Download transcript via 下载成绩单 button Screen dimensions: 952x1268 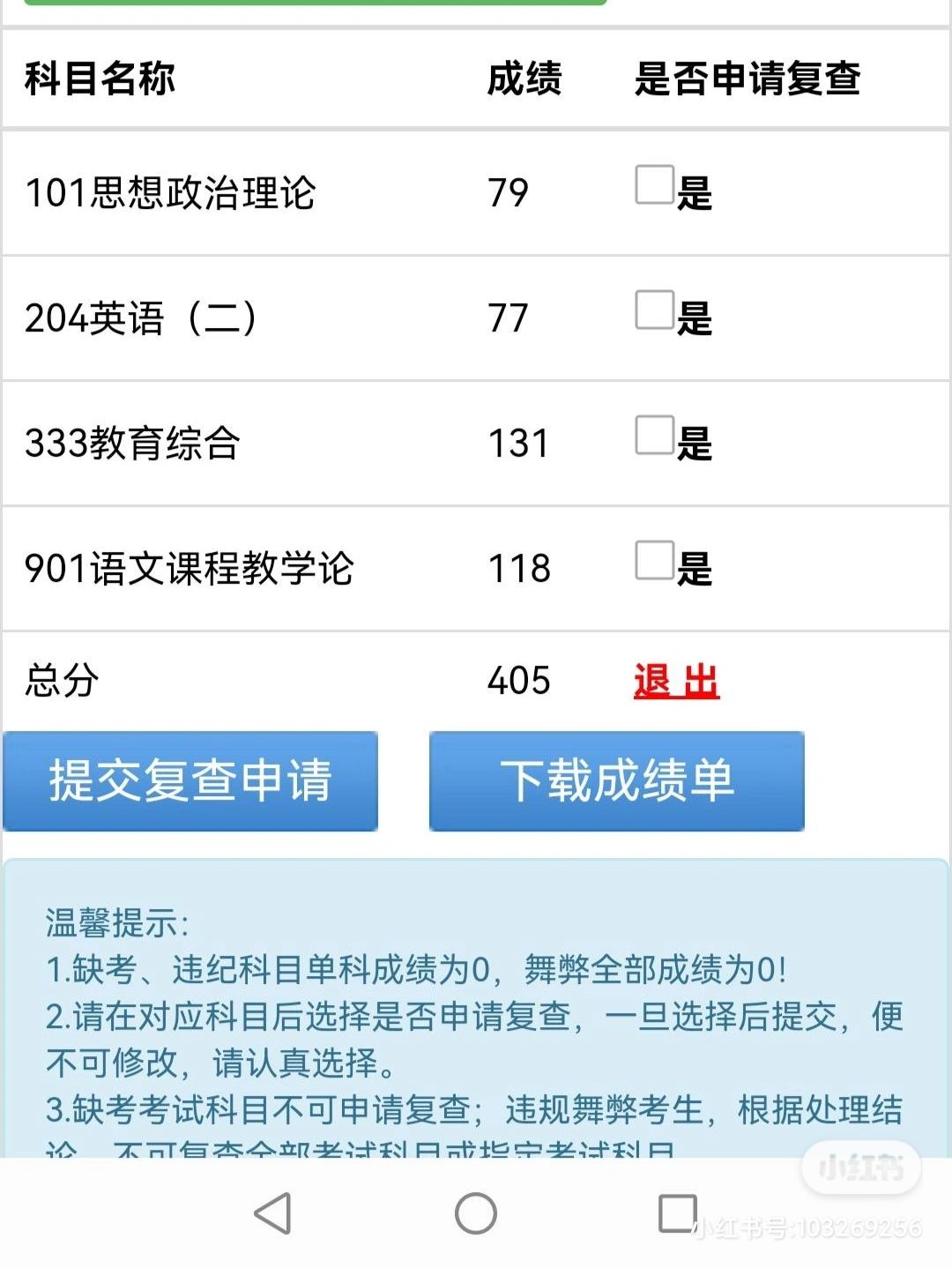[x=617, y=781]
